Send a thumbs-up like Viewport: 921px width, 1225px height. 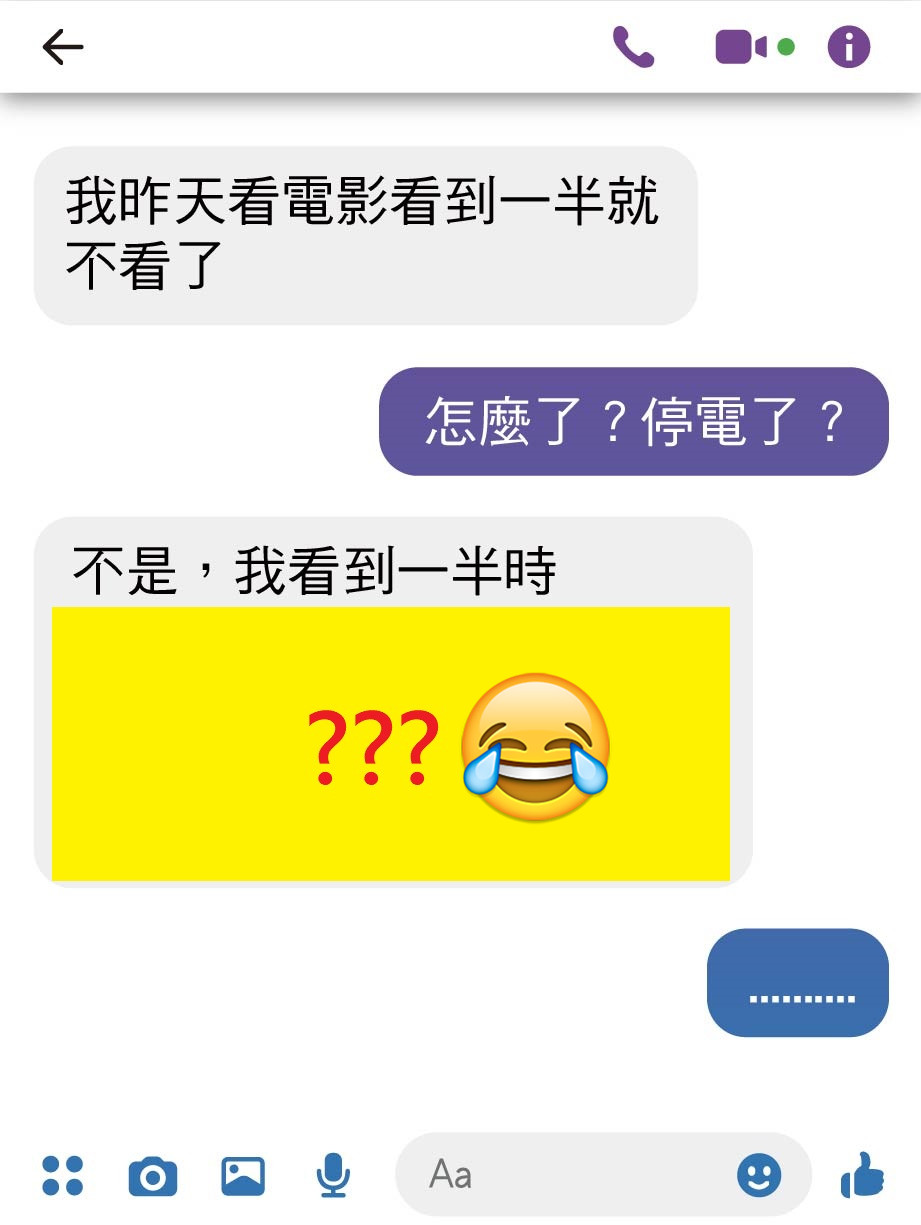pos(862,1174)
